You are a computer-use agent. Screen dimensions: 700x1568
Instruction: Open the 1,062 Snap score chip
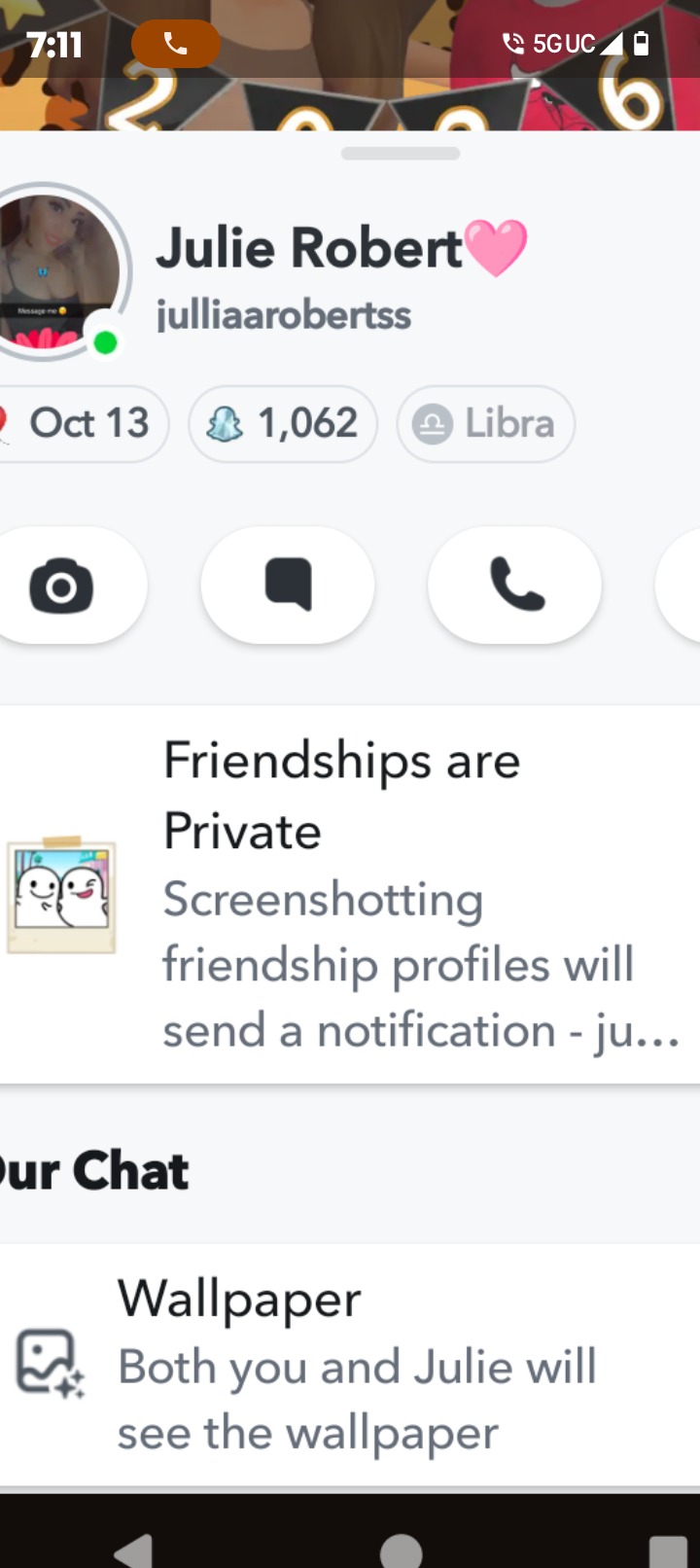[x=283, y=424]
